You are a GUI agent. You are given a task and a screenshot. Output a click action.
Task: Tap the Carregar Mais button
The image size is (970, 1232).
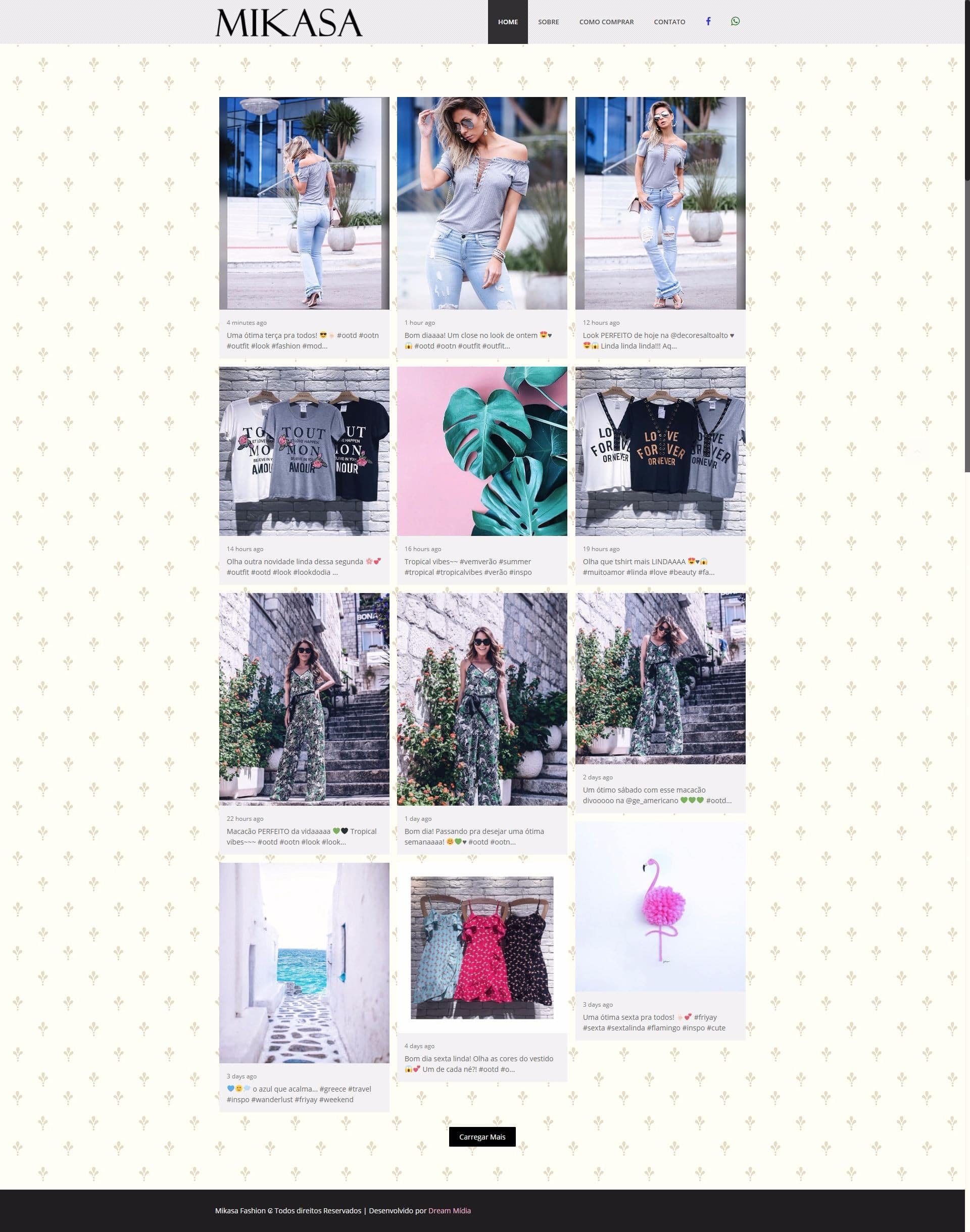[x=481, y=1137]
